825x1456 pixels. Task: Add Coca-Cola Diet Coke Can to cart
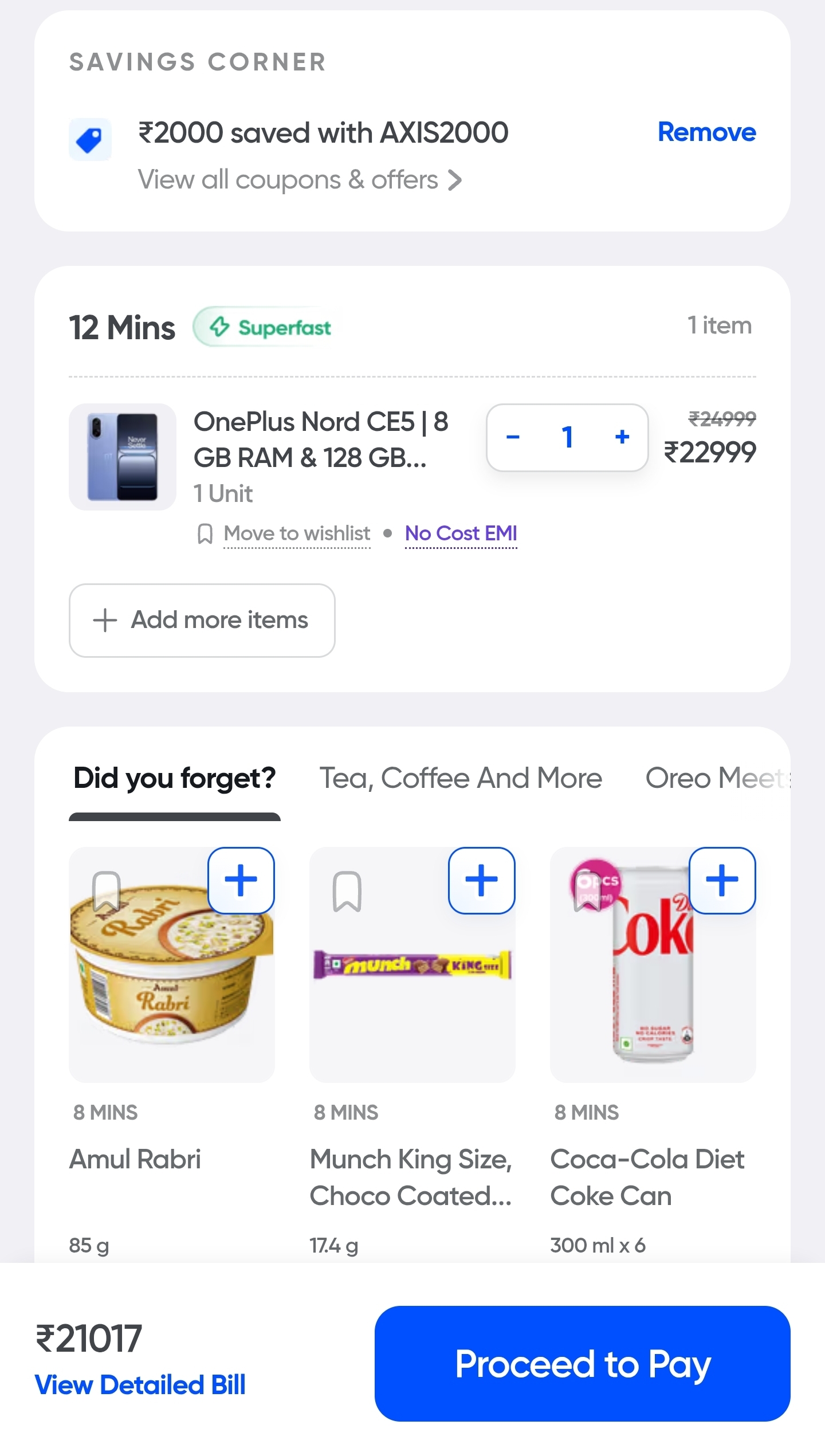(722, 880)
